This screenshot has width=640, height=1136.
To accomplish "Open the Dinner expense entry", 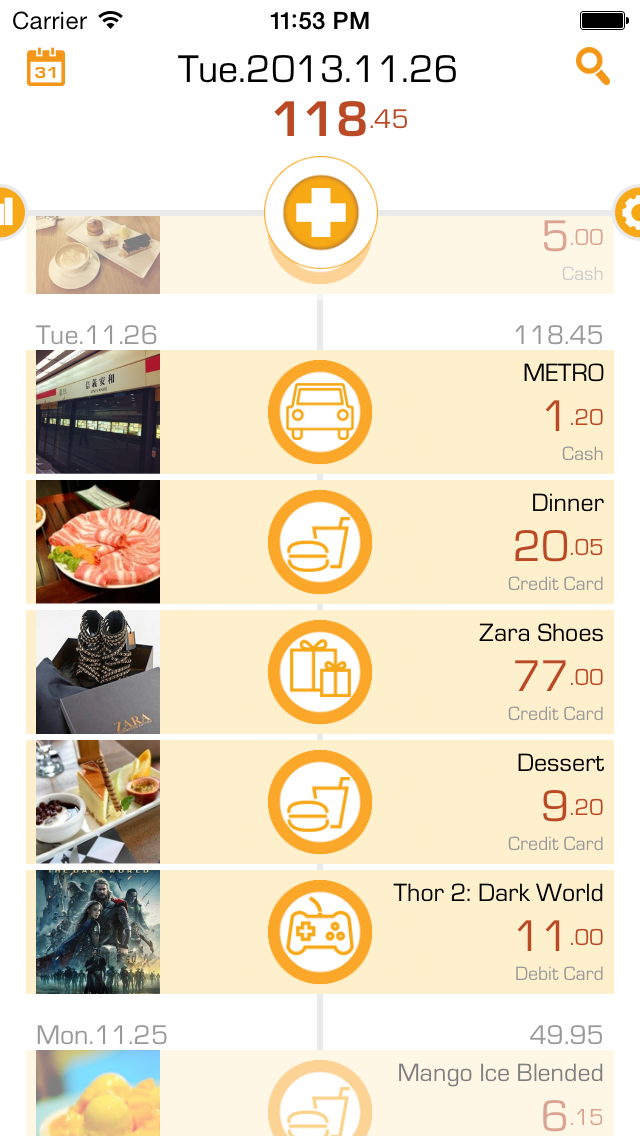I will 320,542.
